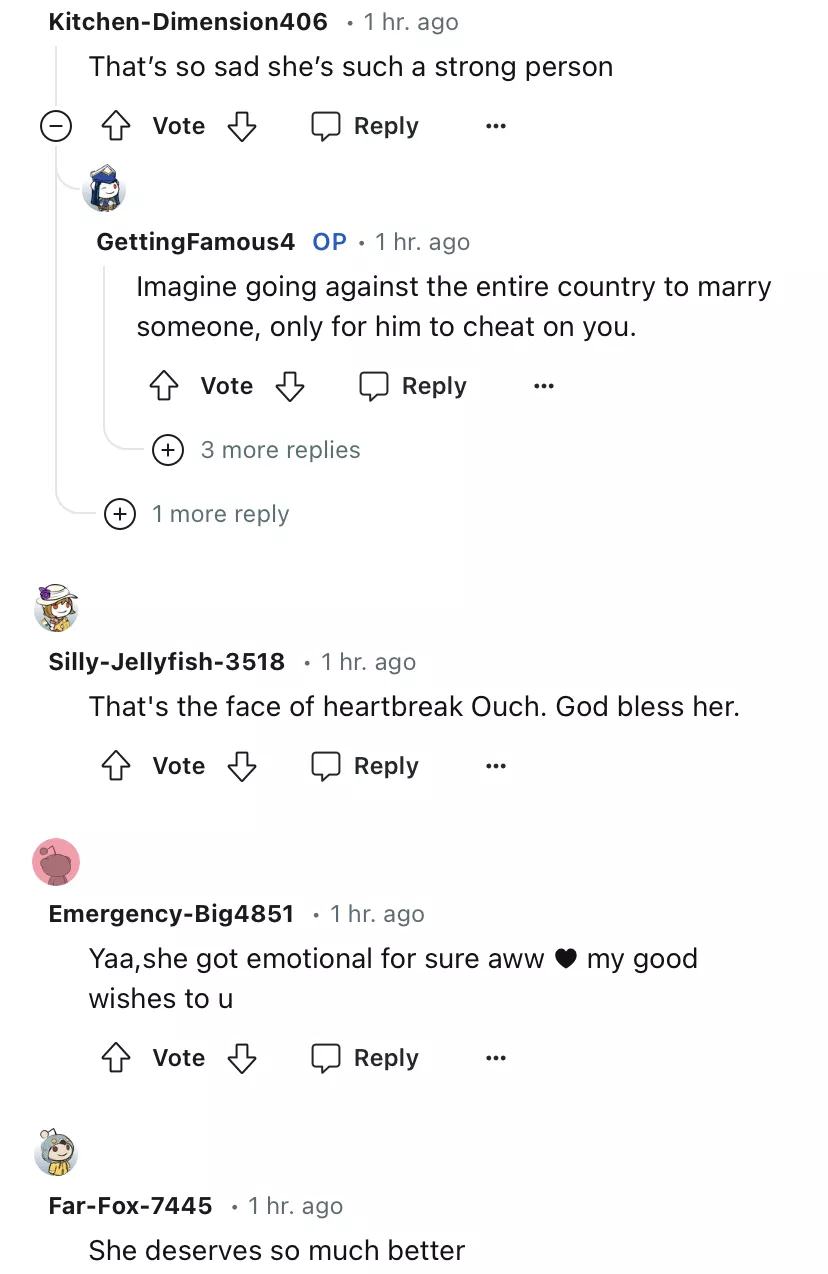Upvote Silly-Jellyfish-3518's comment
This screenshot has width=828, height=1274.
coord(117,766)
